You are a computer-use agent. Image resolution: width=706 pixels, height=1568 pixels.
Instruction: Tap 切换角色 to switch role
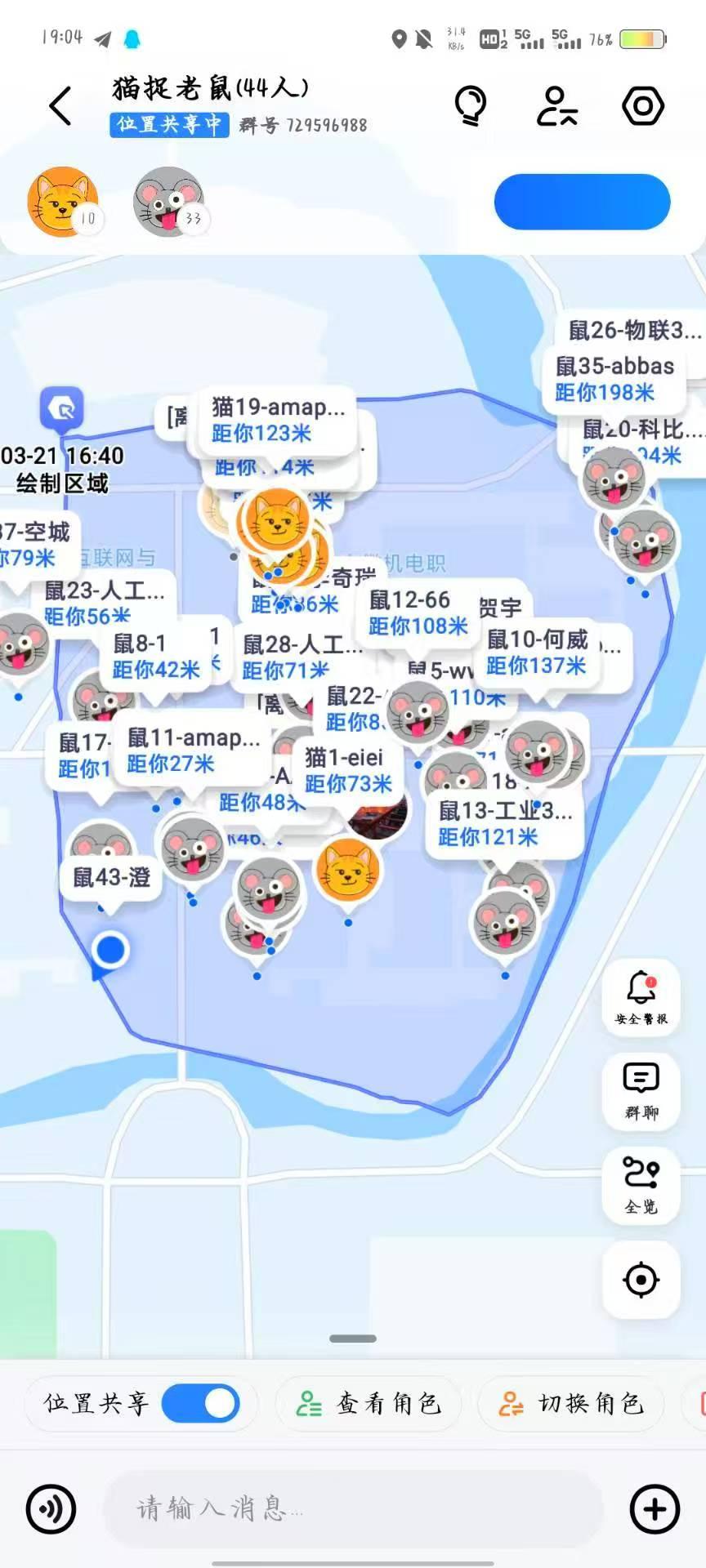click(x=570, y=1404)
